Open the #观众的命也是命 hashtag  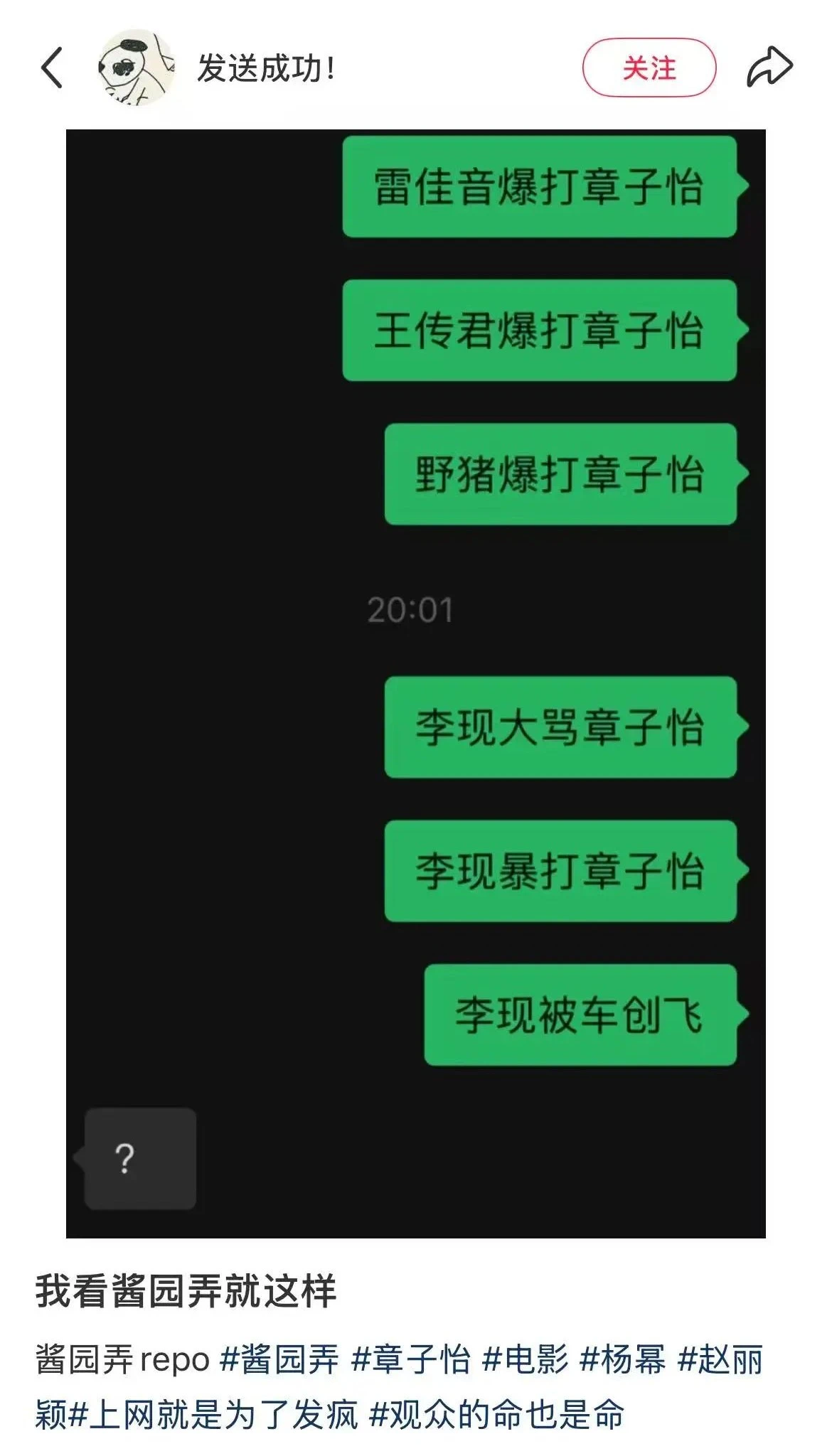pos(497,1414)
